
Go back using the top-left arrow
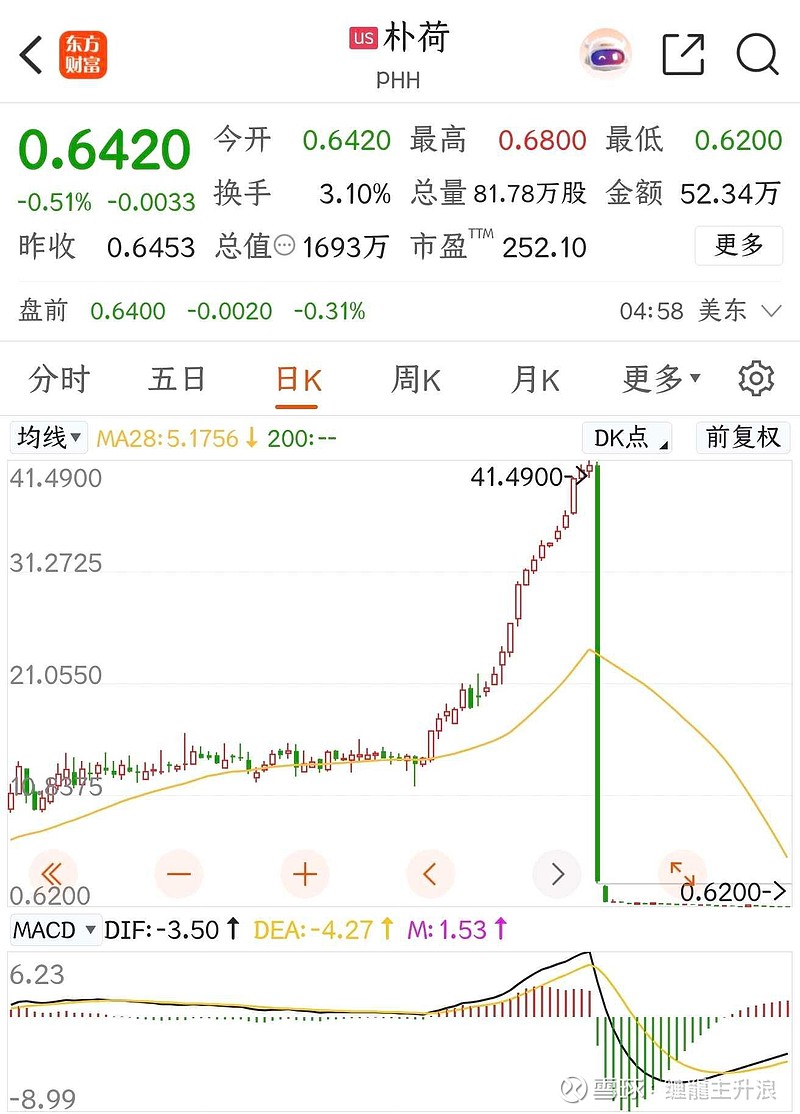point(32,55)
